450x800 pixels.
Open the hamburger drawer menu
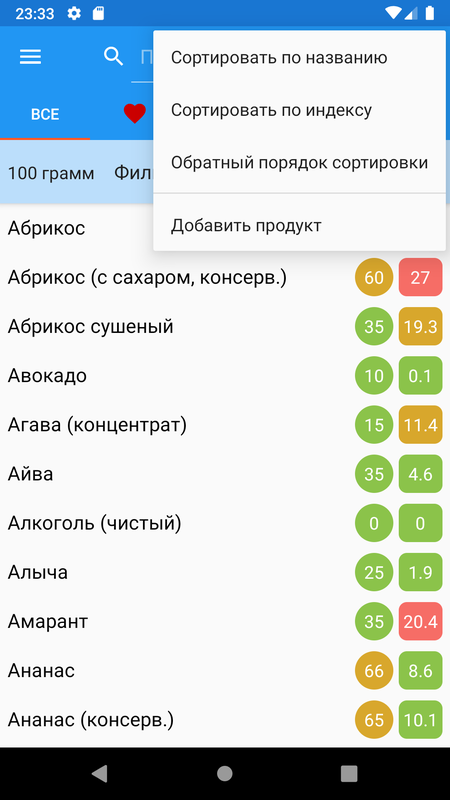(31, 56)
